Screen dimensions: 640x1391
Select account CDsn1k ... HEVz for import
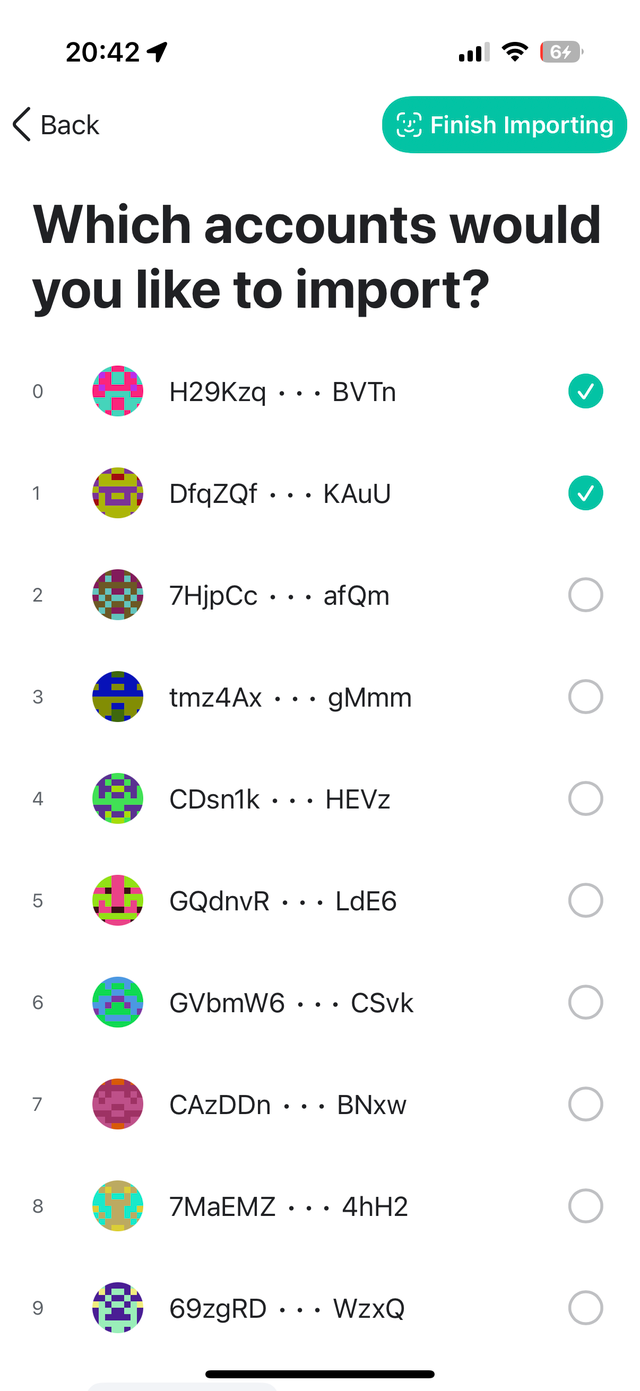585,799
